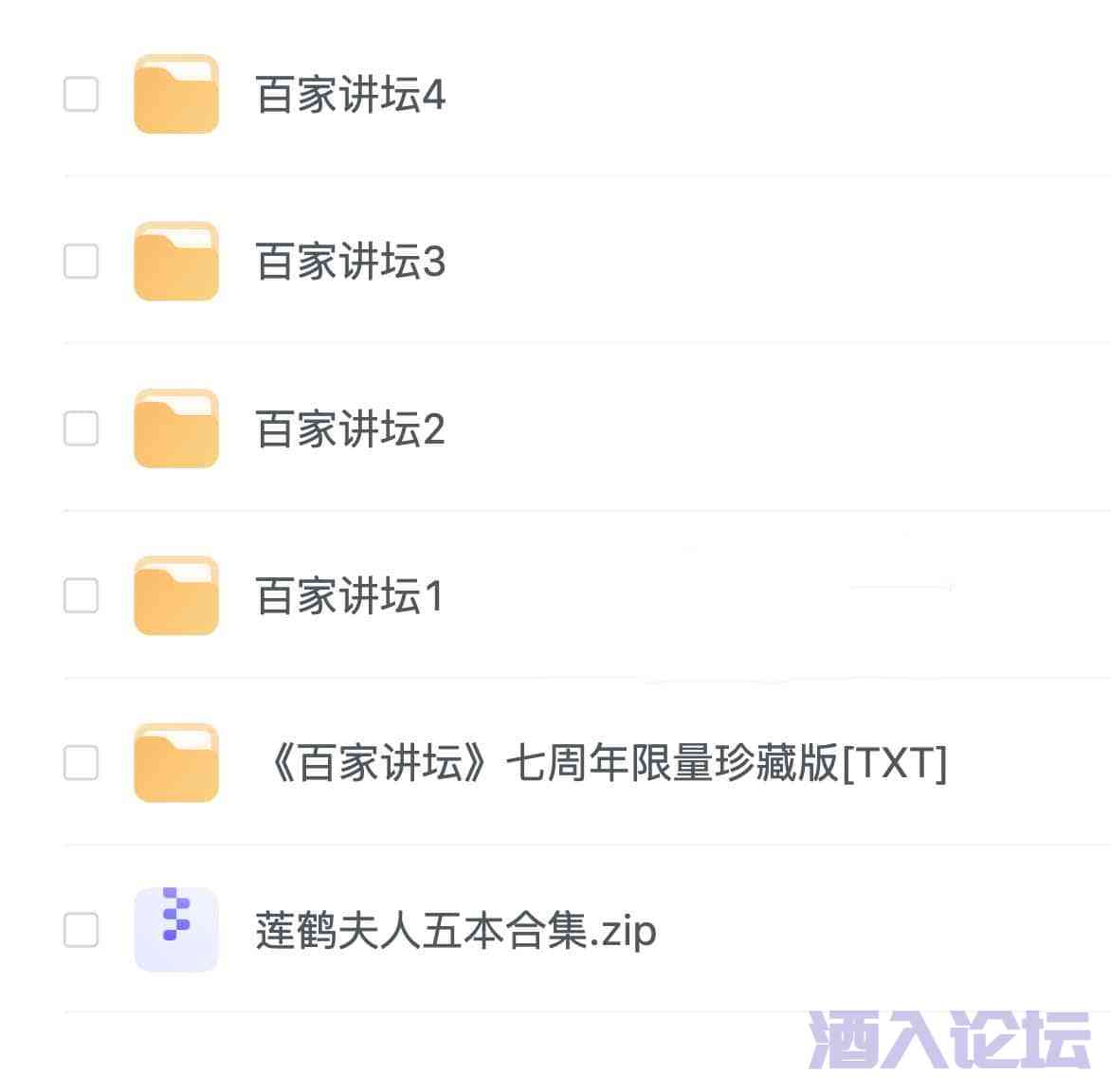Check the box next to 百家讲坛2

(81, 429)
